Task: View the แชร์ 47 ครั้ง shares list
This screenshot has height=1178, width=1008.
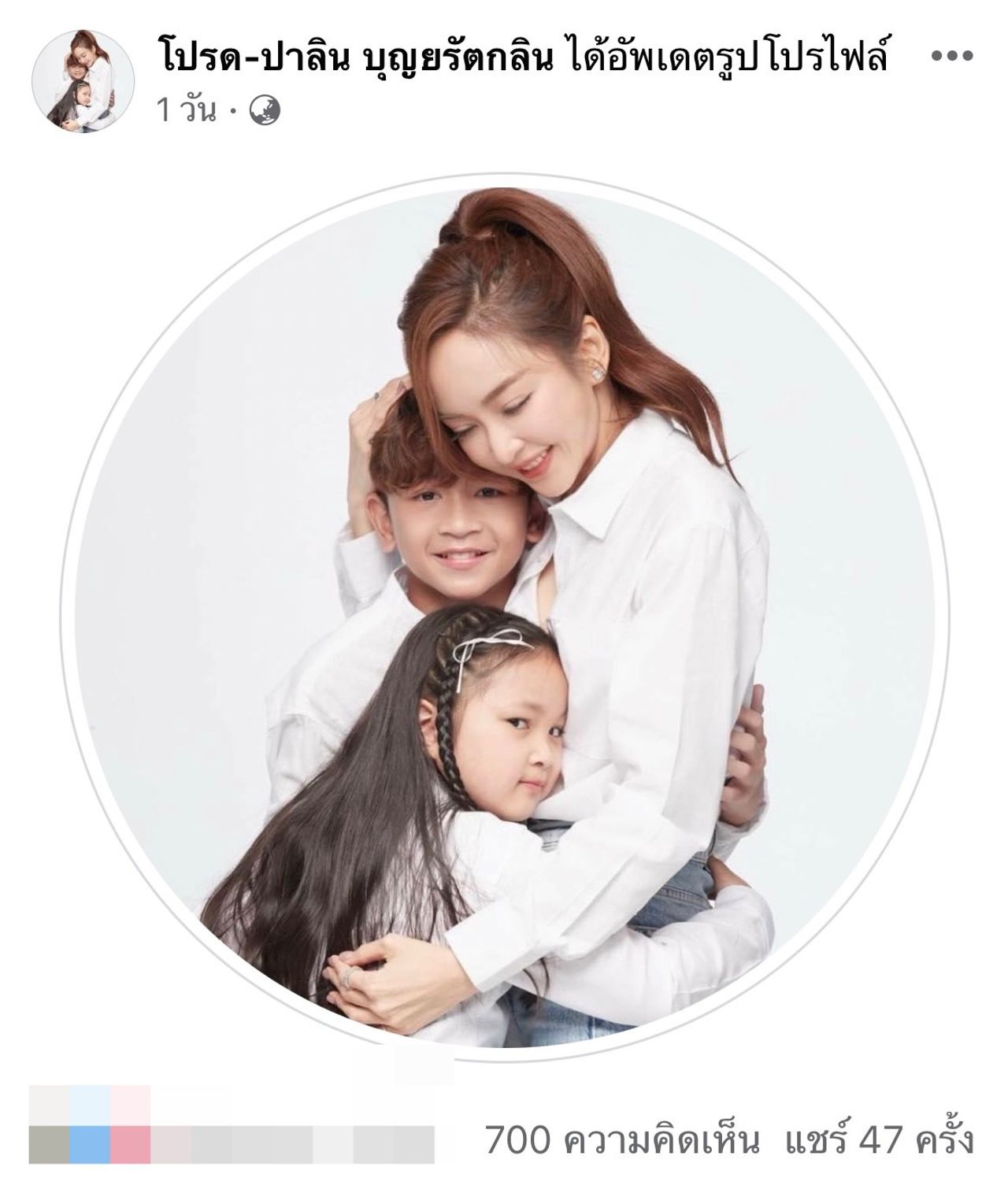Action: point(880,1139)
